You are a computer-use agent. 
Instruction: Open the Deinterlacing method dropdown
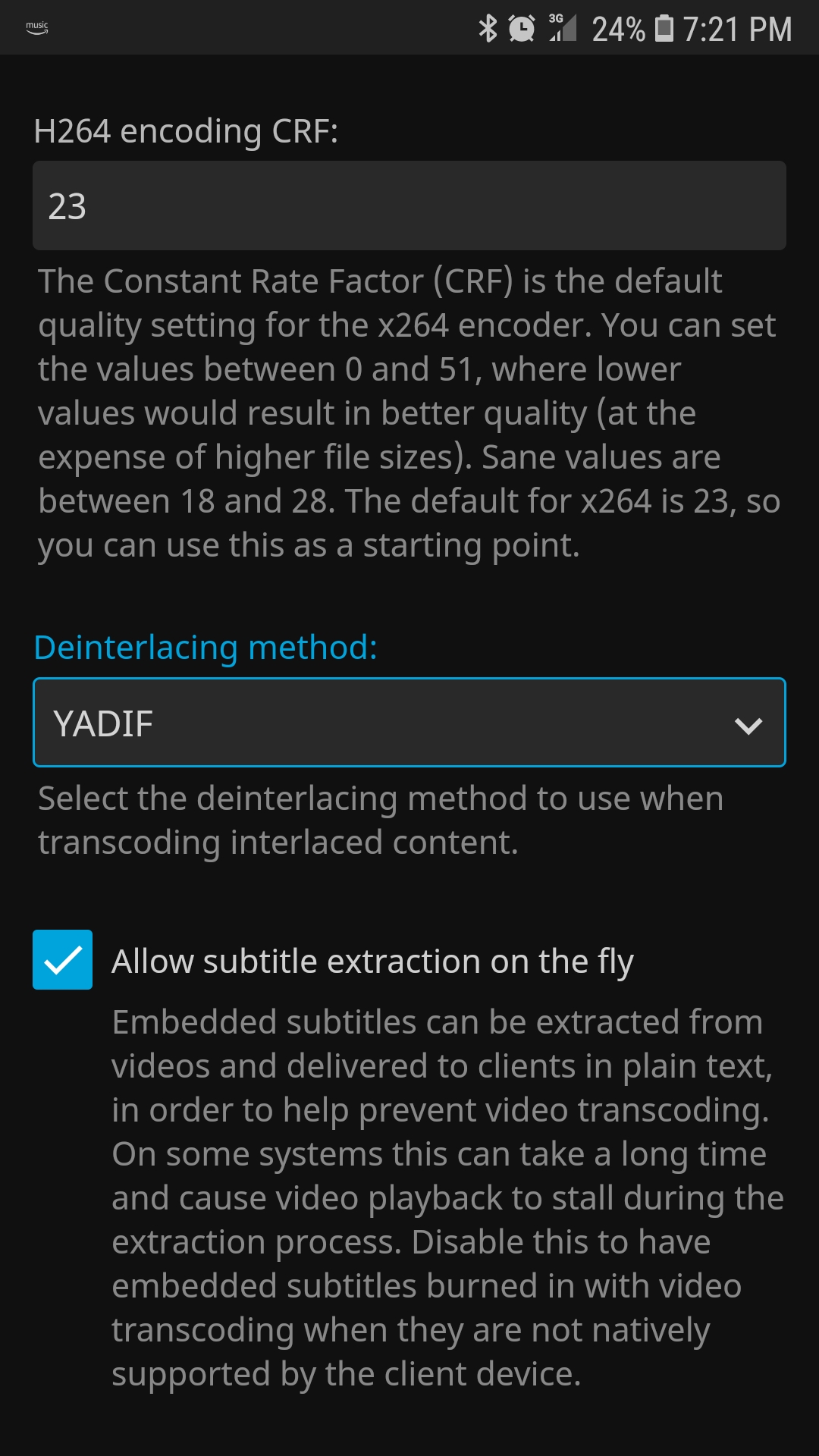409,723
